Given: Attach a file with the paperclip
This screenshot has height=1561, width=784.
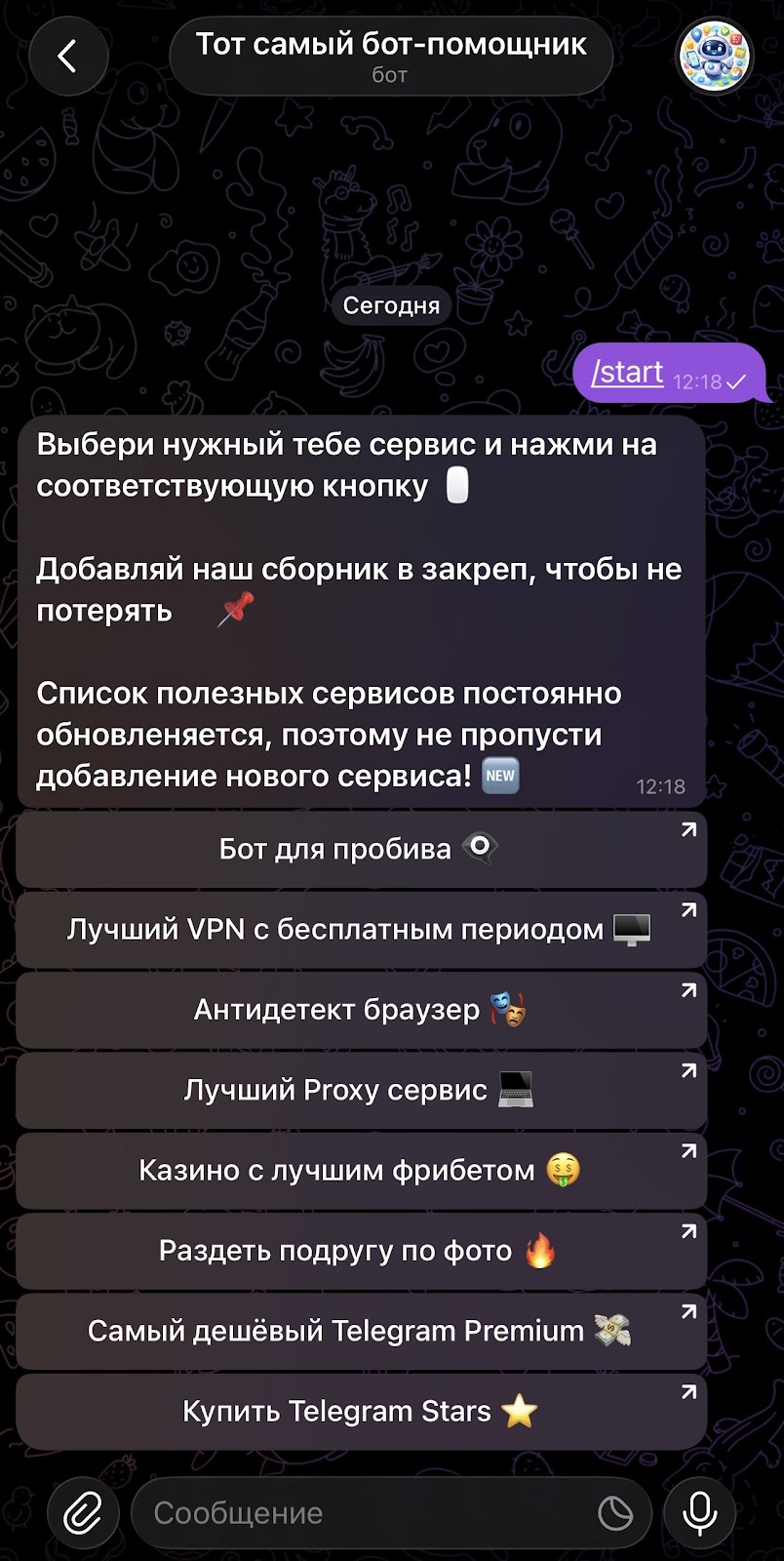Looking at the screenshot, I should coord(83,1513).
